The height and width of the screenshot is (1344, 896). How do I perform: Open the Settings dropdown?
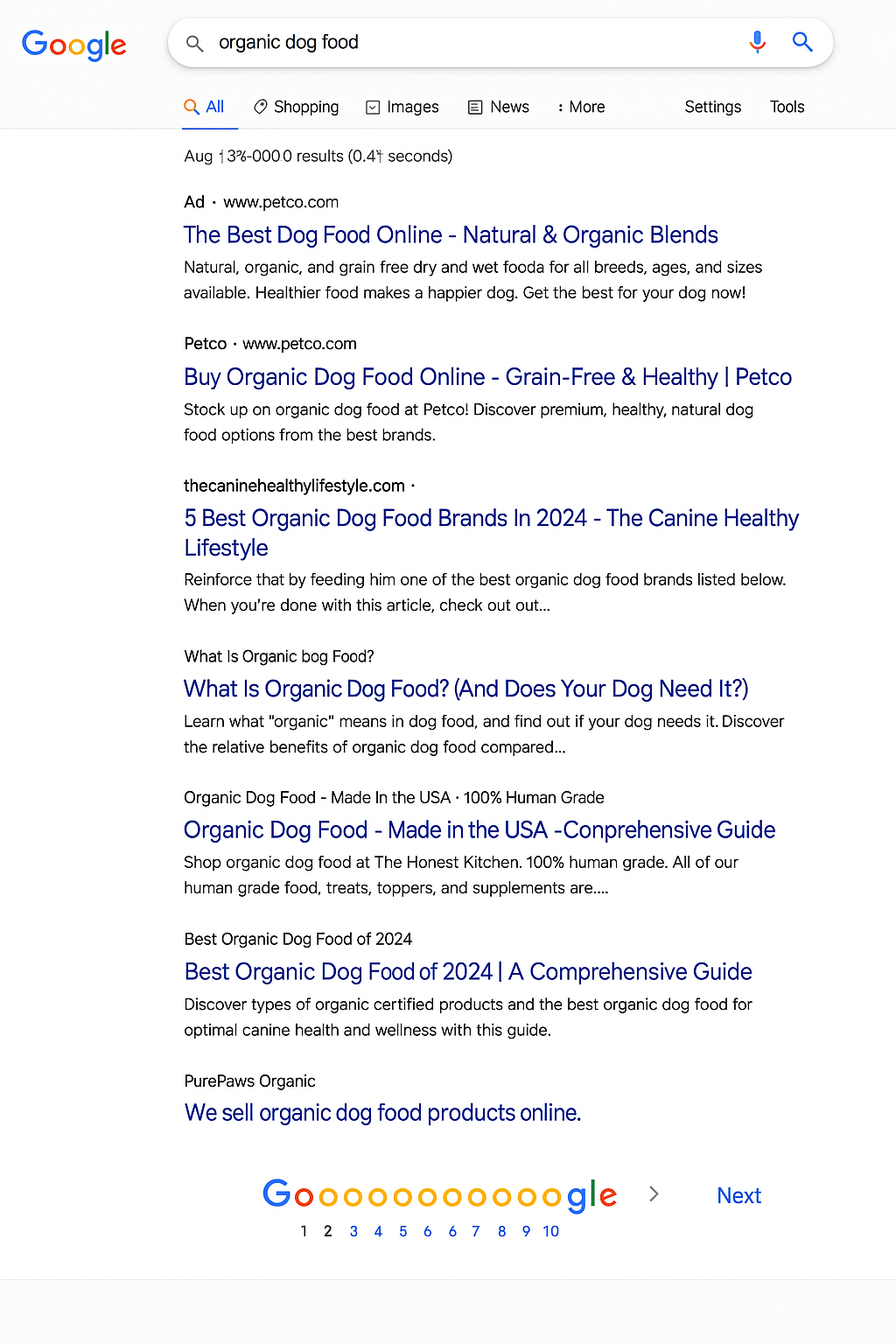tap(712, 107)
